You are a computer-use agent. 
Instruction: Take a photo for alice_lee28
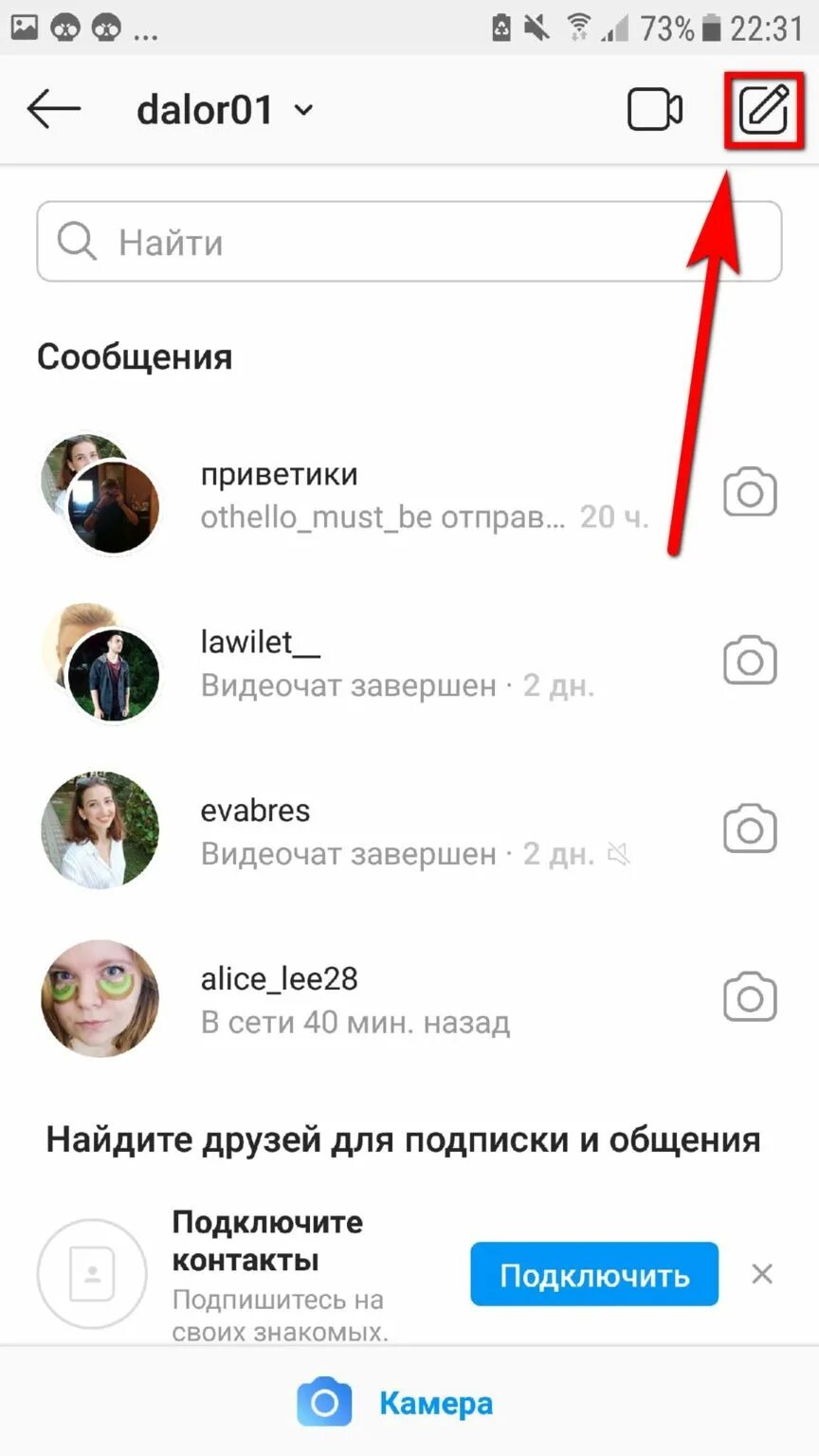[x=750, y=998]
